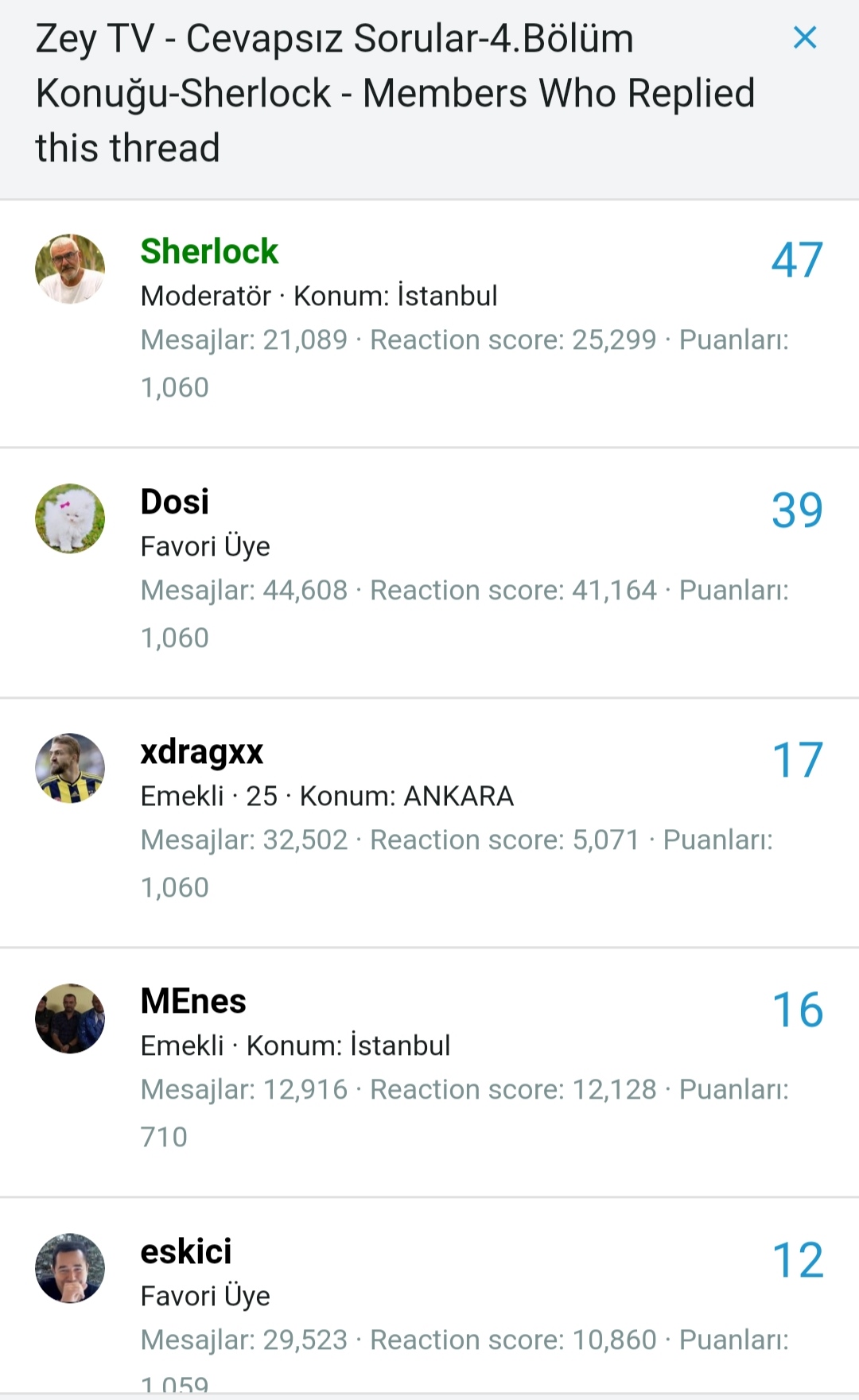Tap eskici's avatar
Image resolution: width=859 pixels, height=1400 pixels.
pyautogui.click(x=70, y=1268)
